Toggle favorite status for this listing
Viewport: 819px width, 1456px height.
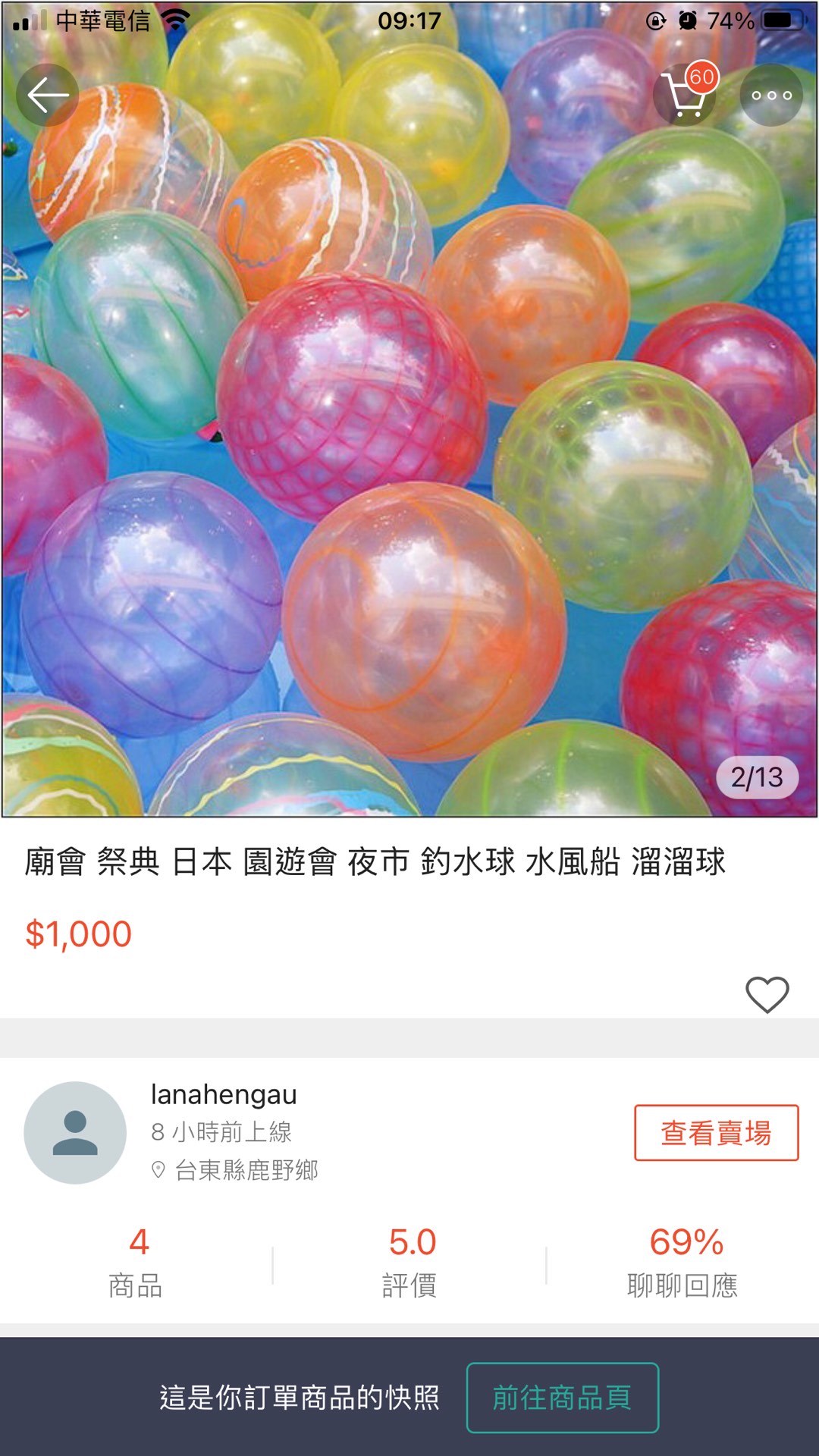tap(767, 993)
